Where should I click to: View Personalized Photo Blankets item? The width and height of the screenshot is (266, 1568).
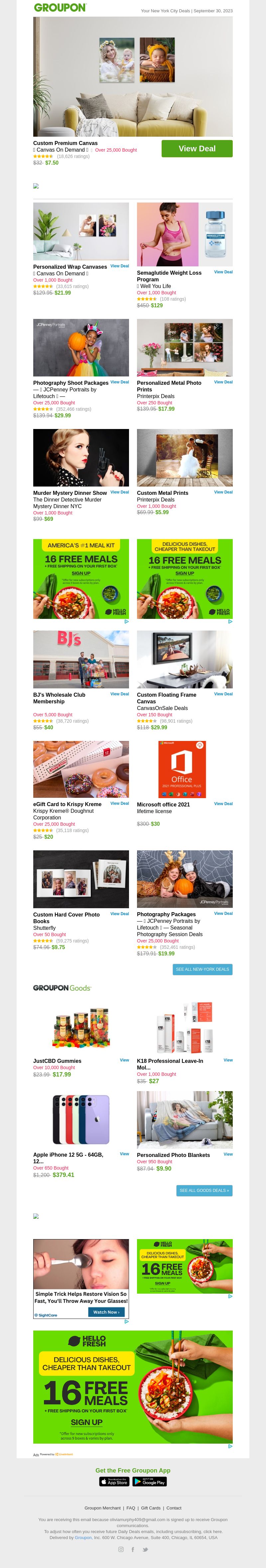tap(228, 1154)
